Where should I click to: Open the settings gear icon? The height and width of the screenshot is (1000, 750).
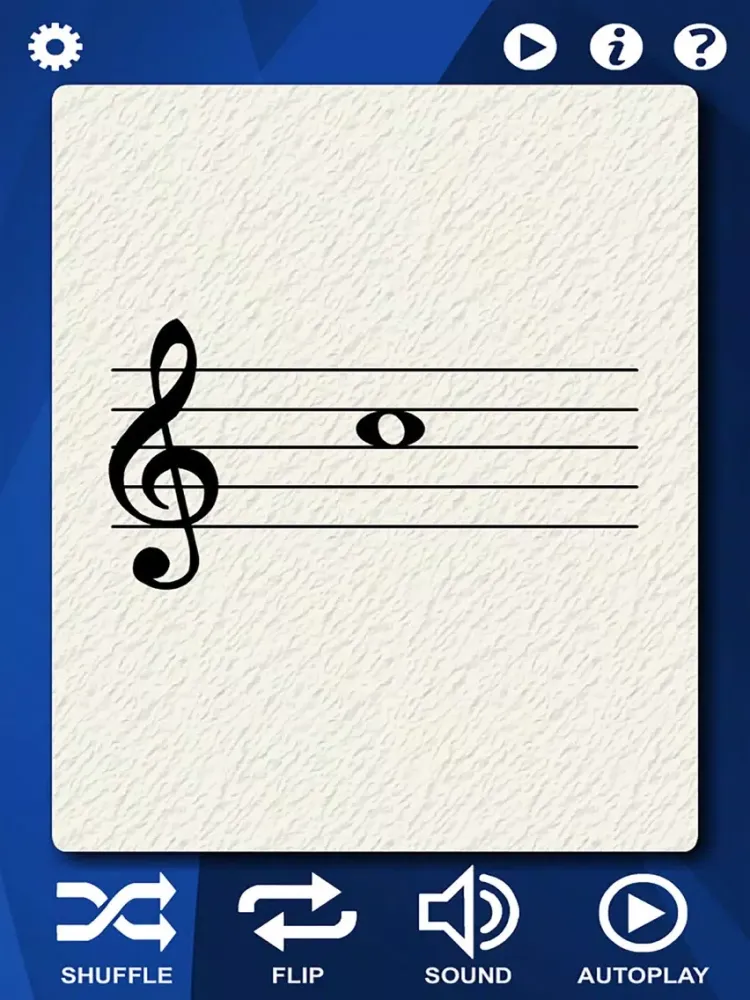point(53,44)
